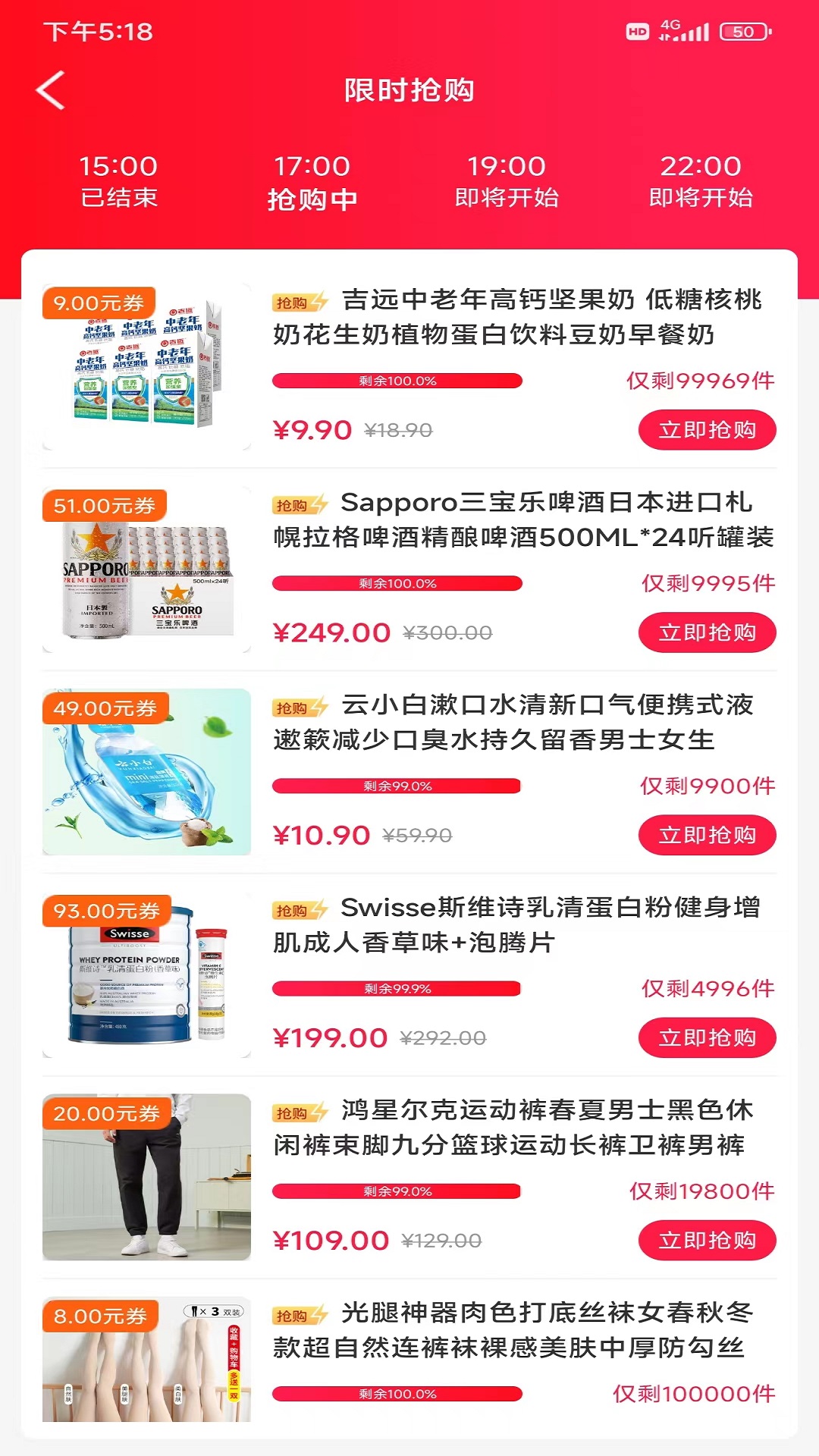Viewport: 819px width, 1456px height.
Task: Tap 立即抢购 for 鸿星尔克运动裤
Action: pos(708,1240)
